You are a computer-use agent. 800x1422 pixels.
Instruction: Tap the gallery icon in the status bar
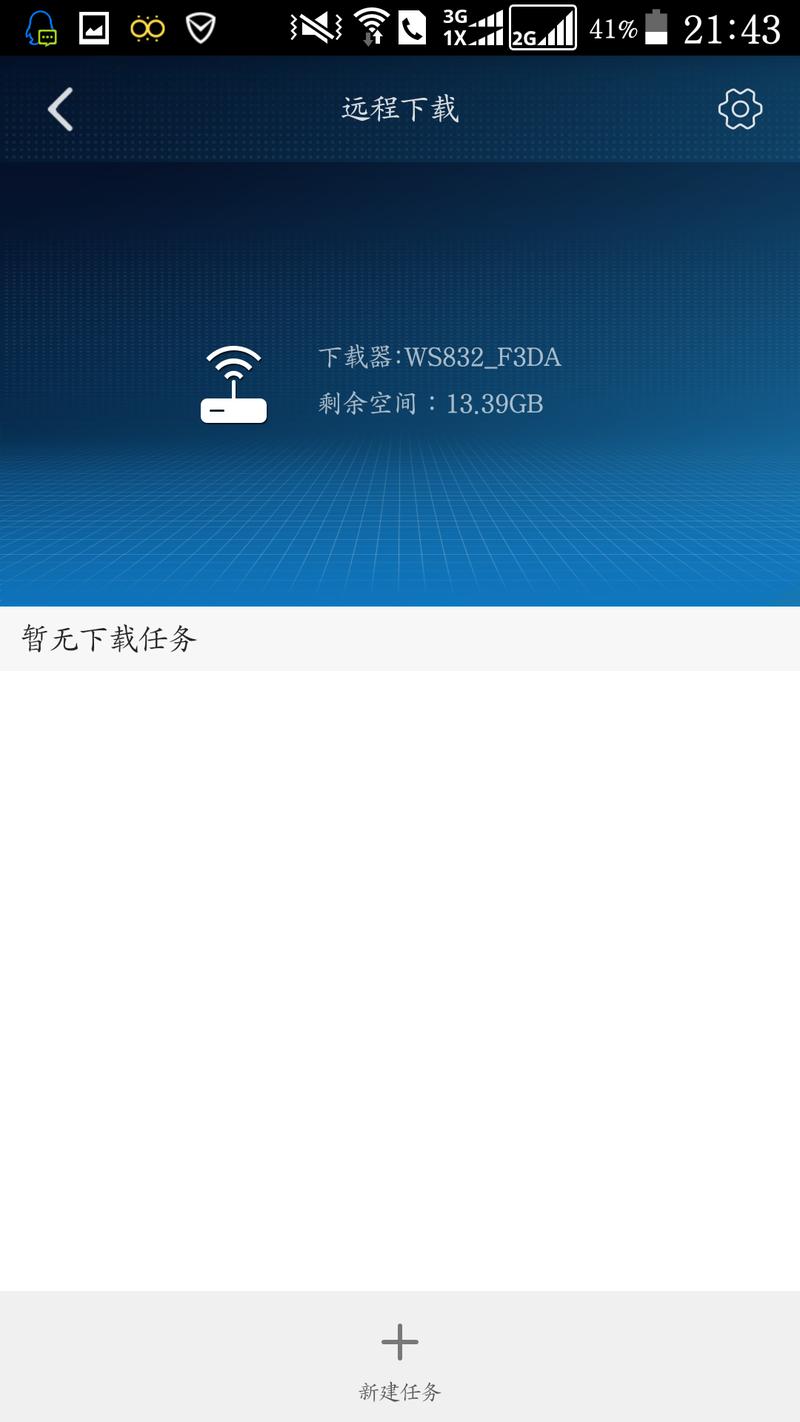(x=95, y=26)
